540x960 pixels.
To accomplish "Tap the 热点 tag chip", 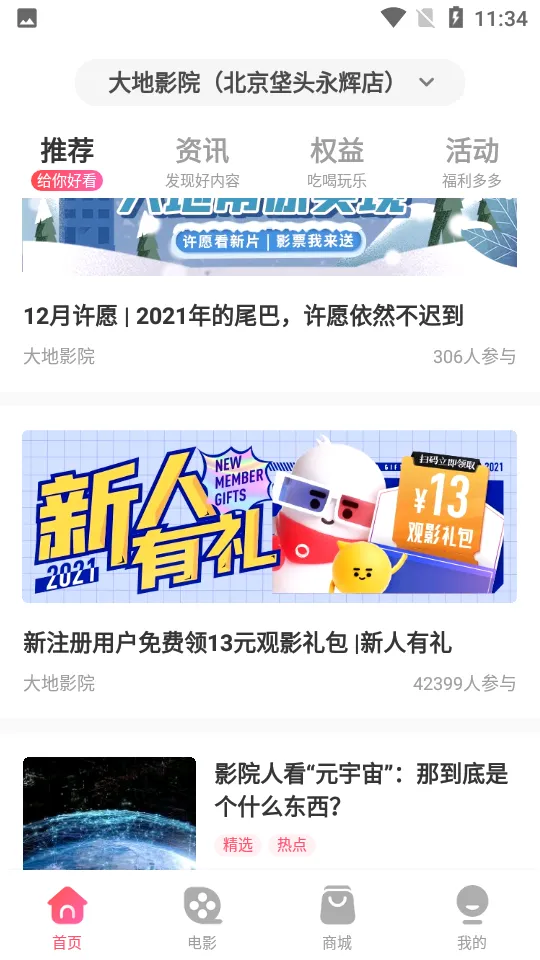I will pos(291,845).
